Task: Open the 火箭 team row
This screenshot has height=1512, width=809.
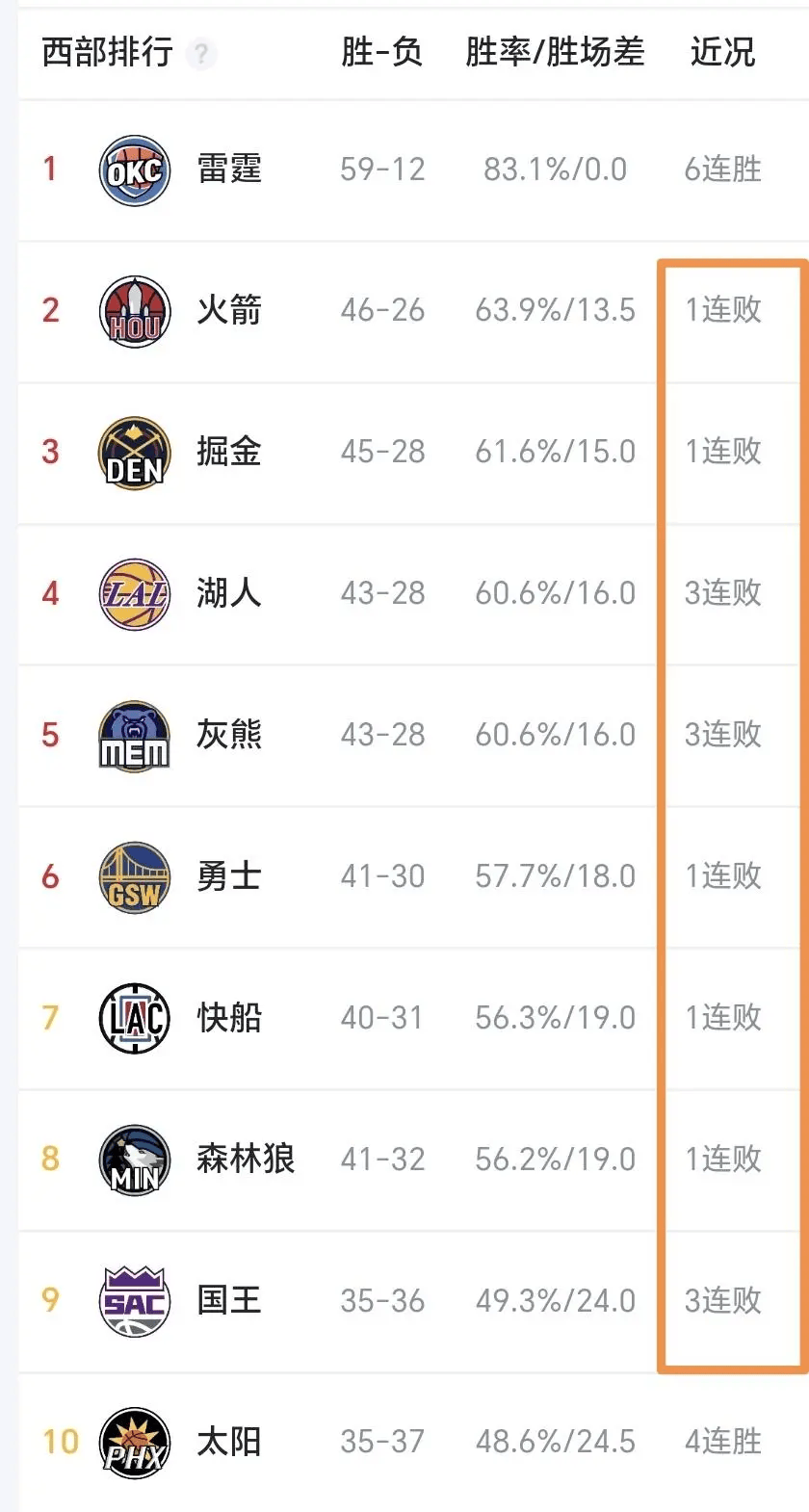Action: tap(413, 311)
